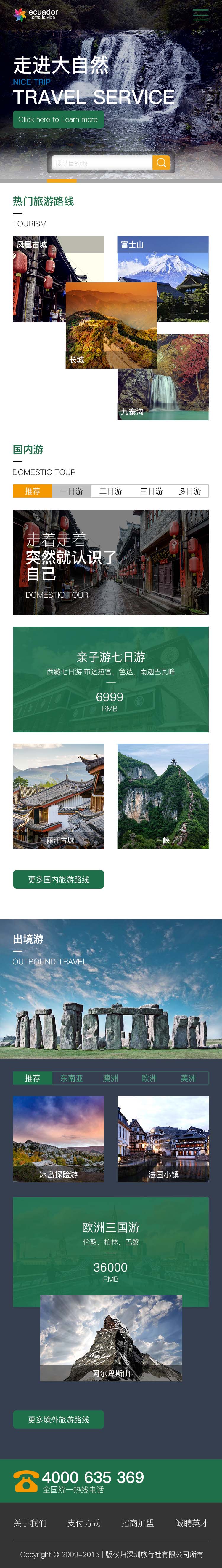Screen dimensions: 222x1568
Task: Open the 丽江古城 tile
Action: (58, 796)
